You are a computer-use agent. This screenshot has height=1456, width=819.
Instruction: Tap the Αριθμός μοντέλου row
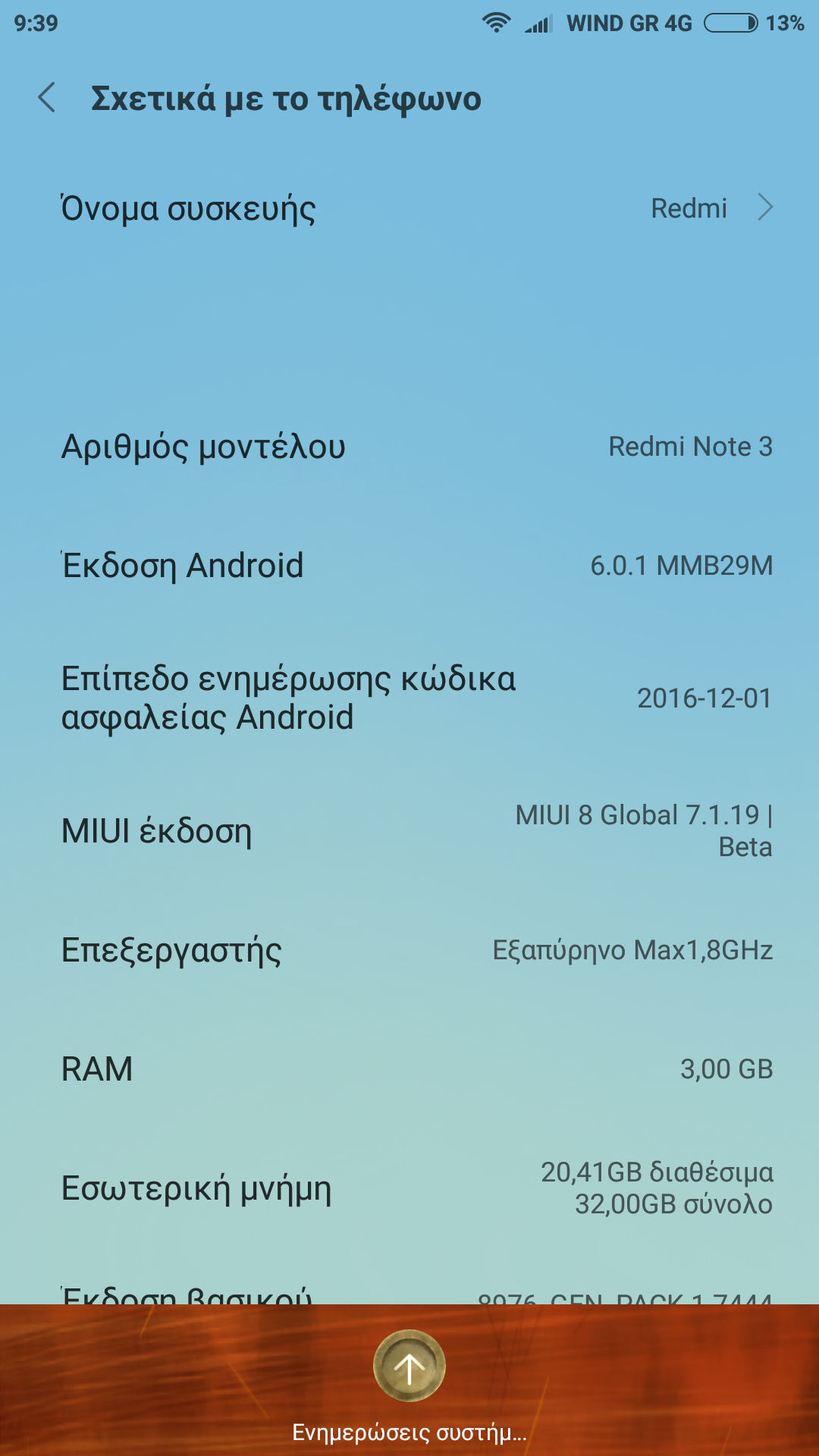pyautogui.click(x=409, y=447)
